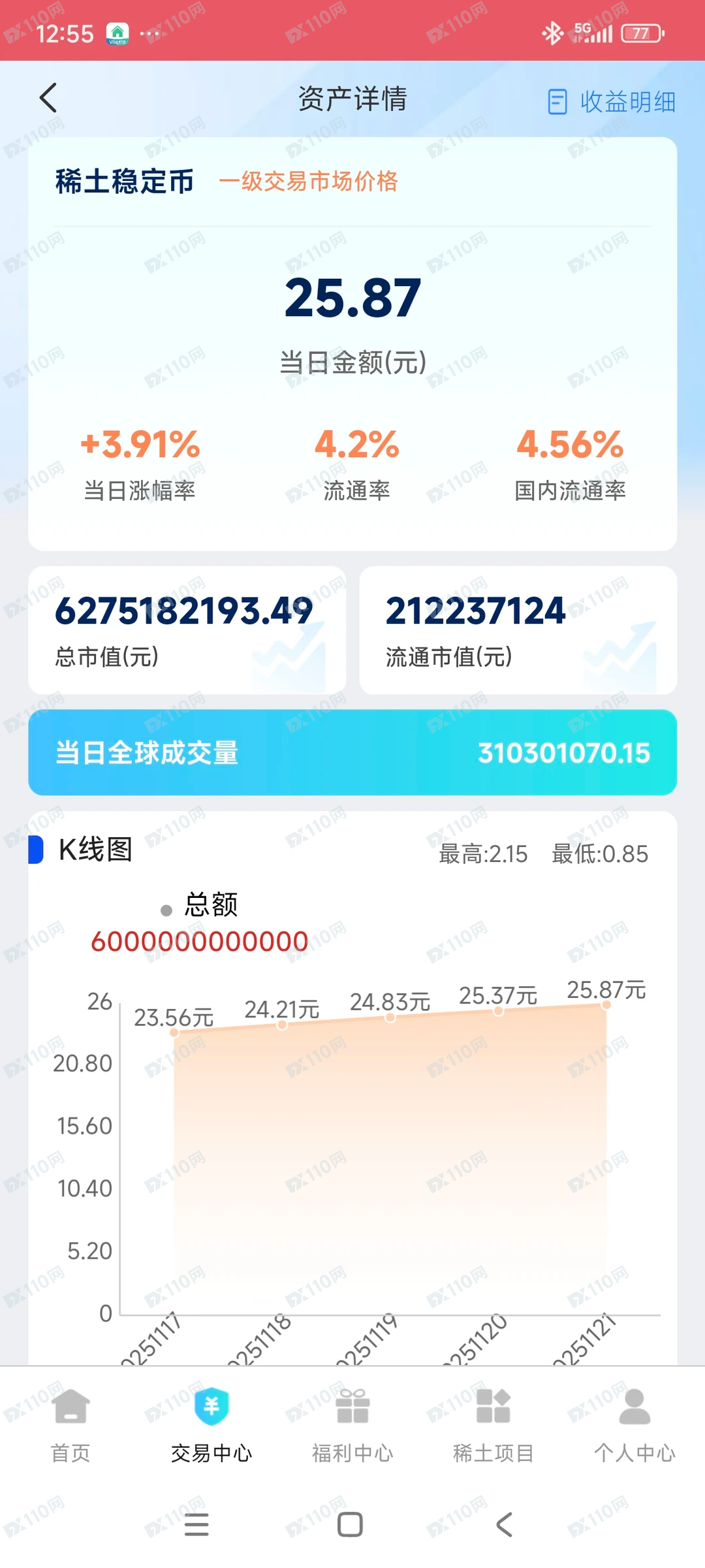Switch to the 交易中心 tab
Image resolution: width=705 pixels, height=1568 pixels.
point(211,1452)
